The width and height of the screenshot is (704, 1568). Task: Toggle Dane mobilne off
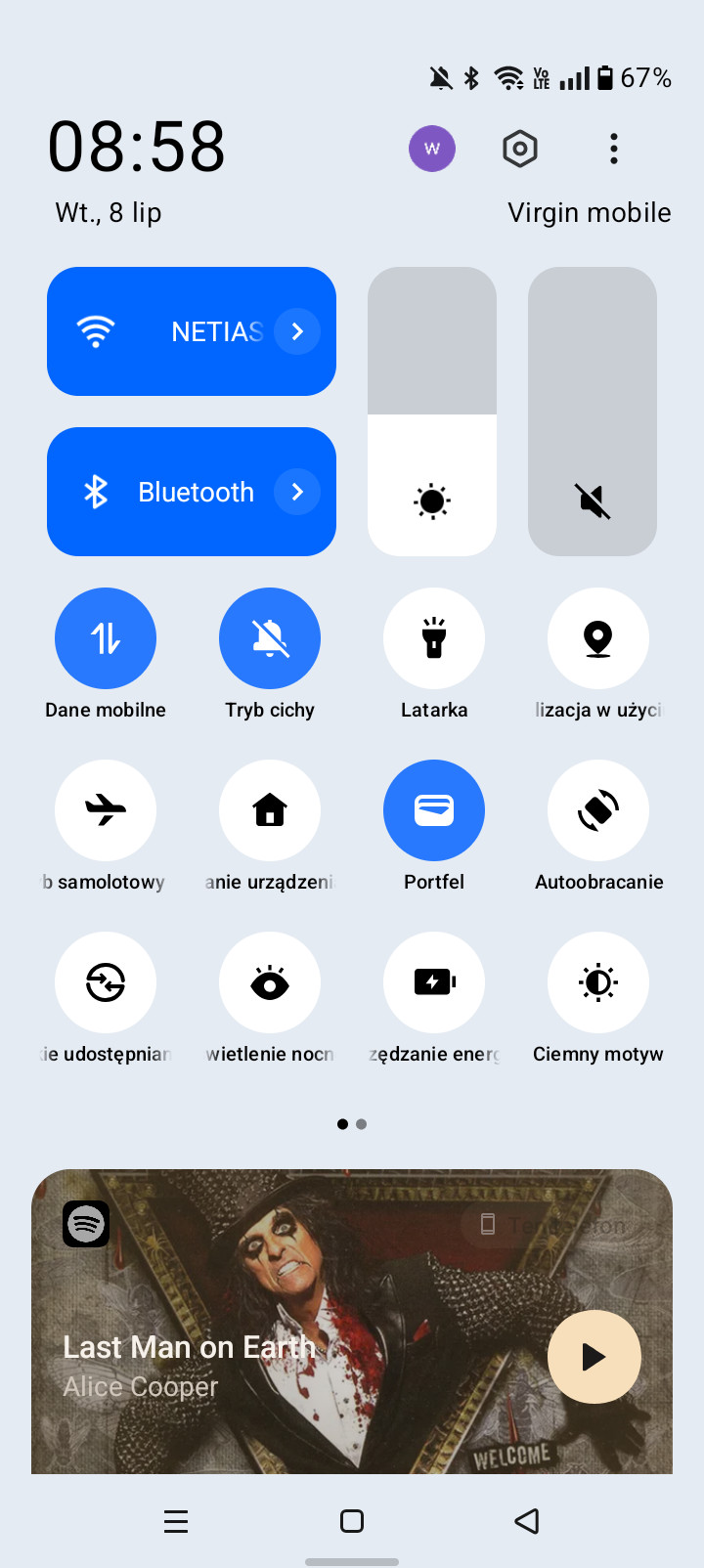(106, 638)
